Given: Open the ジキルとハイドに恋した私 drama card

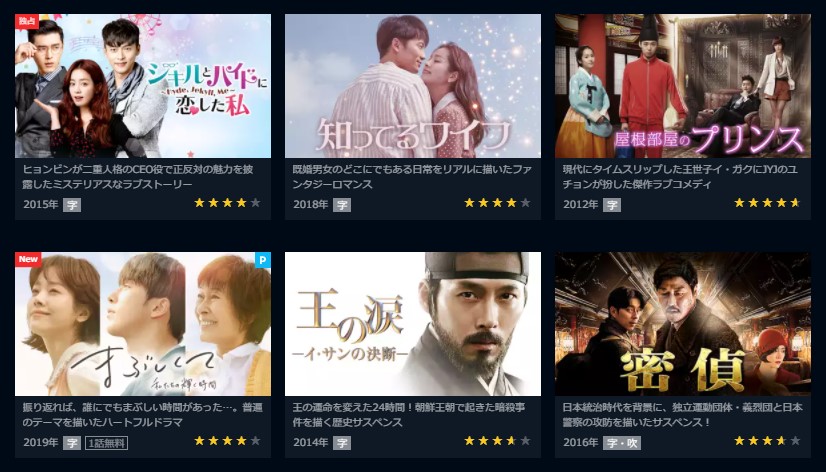Looking at the screenshot, I should 142,86.
